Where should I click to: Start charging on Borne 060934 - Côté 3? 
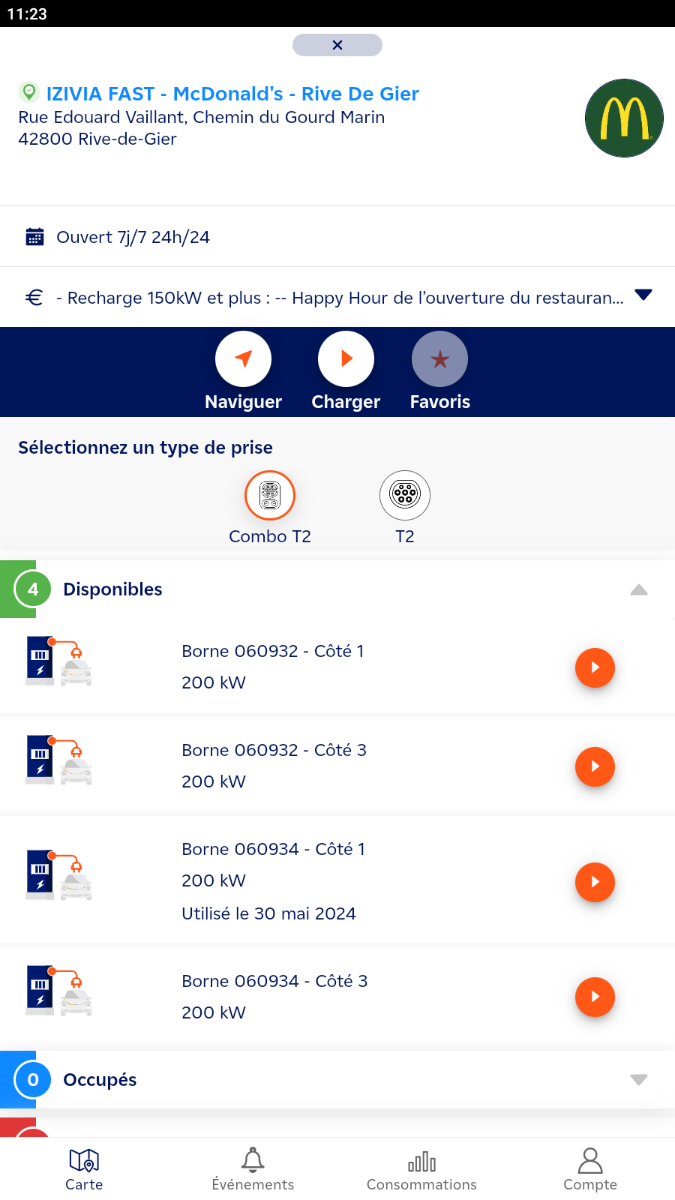[x=595, y=997]
